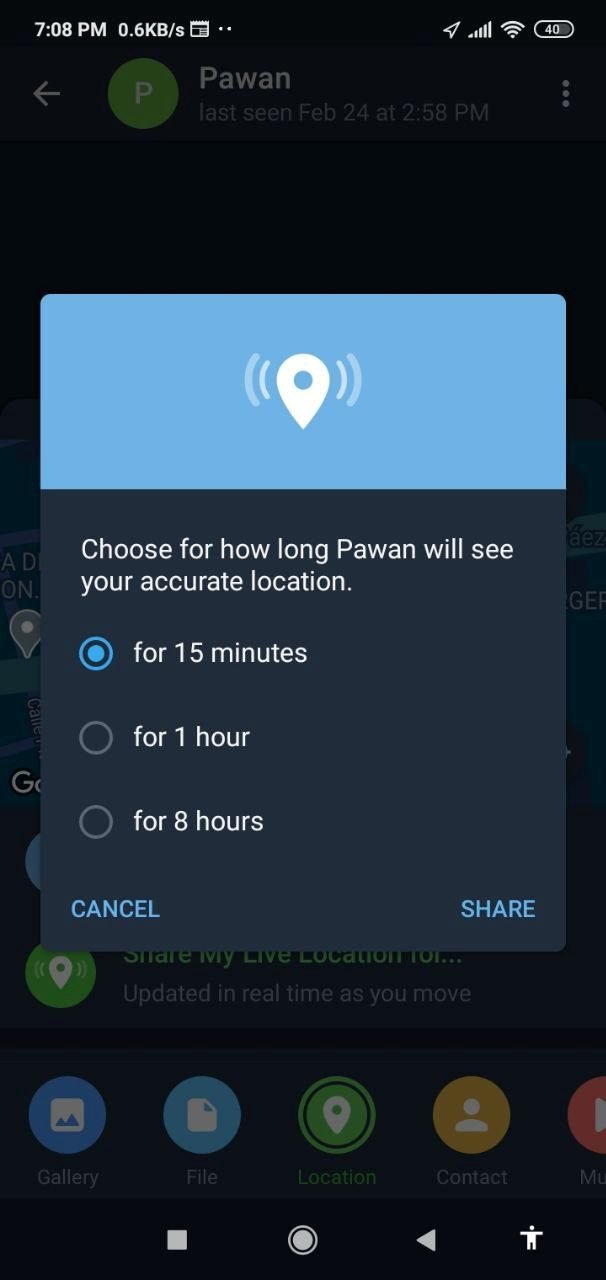This screenshot has height=1280, width=606.
Task: Go back with the system back button
Action: point(427,1240)
